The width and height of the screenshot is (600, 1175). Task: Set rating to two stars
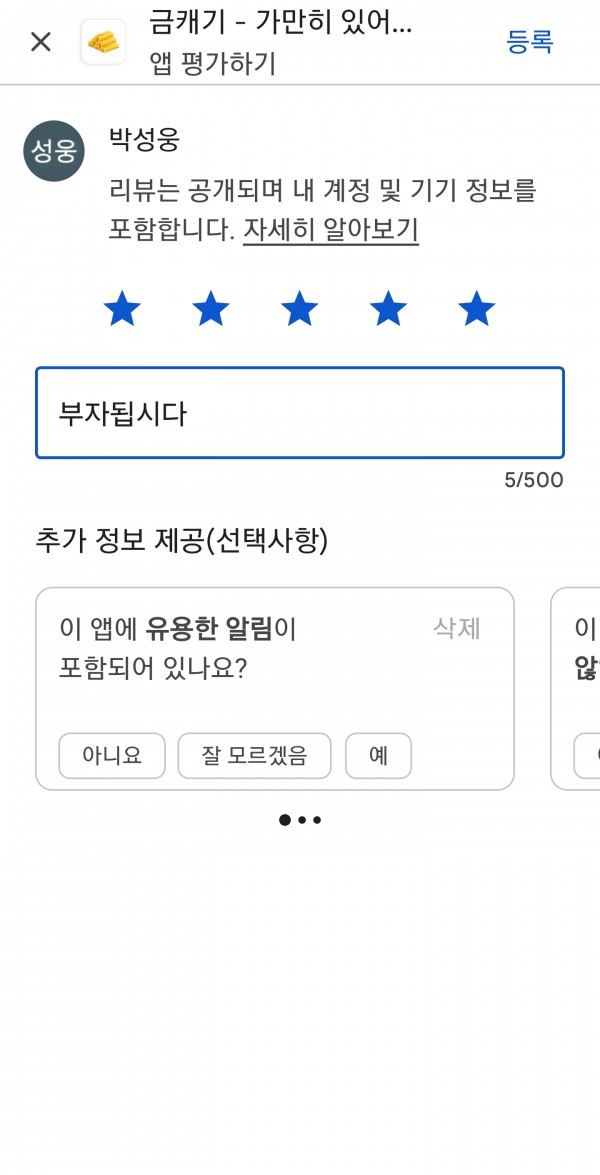pyautogui.click(x=210, y=309)
